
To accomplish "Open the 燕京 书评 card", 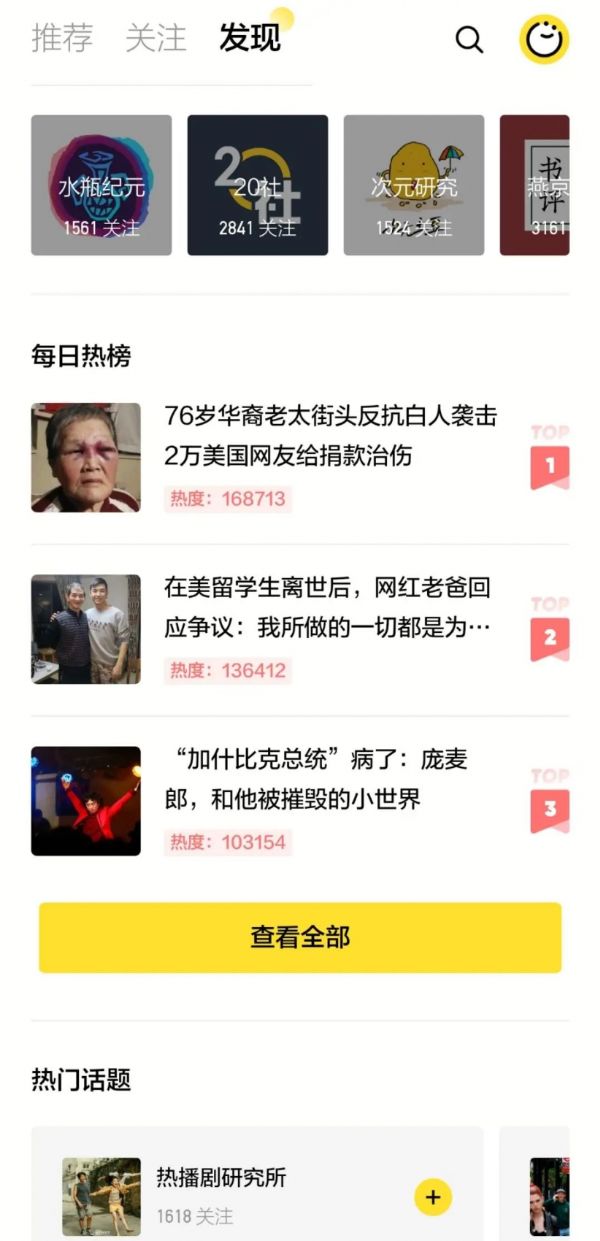I will point(535,185).
